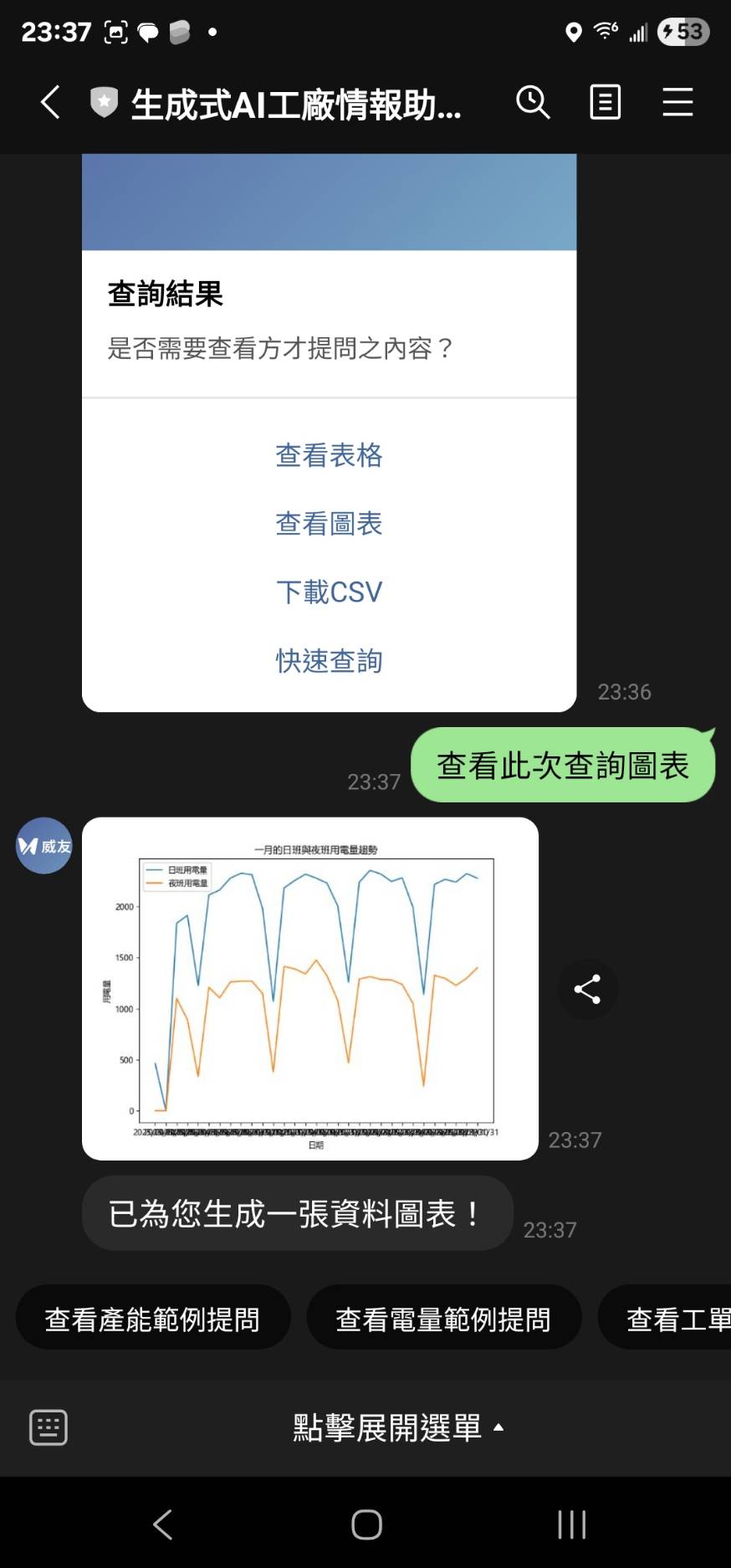The image size is (731, 1568).
Task: Open the hamburger menu
Action: [677, 103]
